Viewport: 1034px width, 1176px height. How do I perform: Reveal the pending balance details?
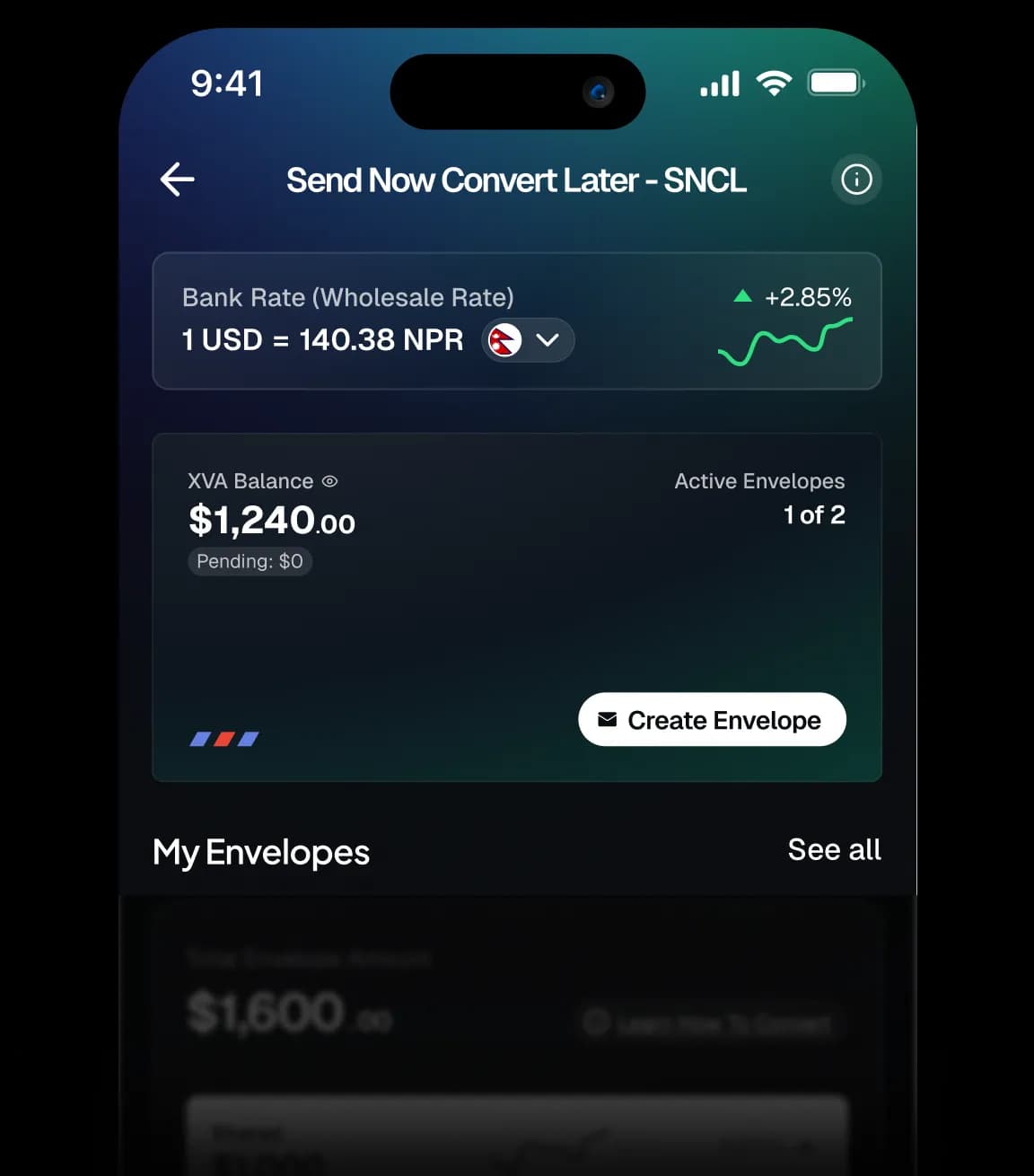250,561
